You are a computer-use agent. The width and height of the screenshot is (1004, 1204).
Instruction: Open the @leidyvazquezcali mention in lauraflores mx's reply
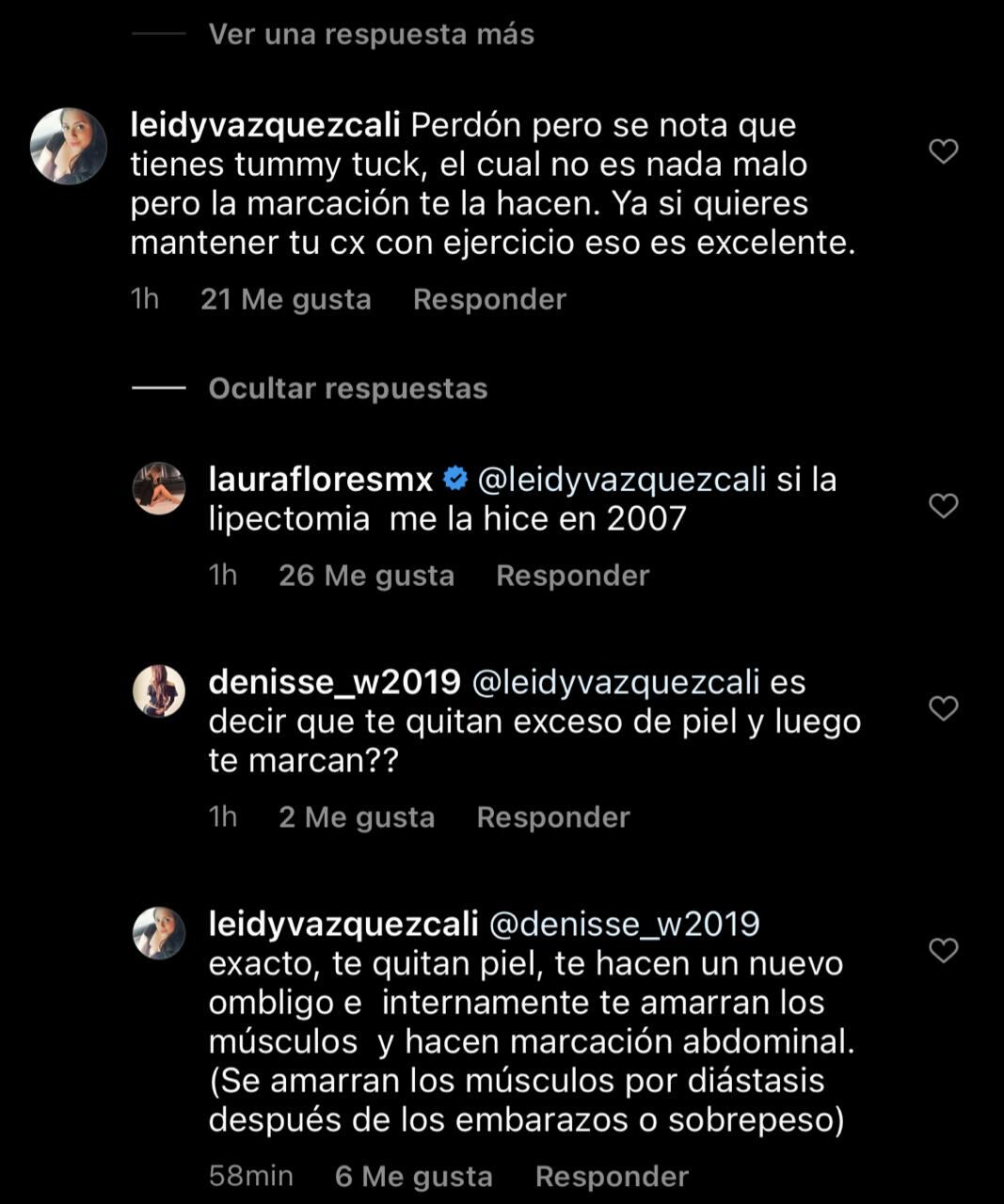tap(622, 480)
